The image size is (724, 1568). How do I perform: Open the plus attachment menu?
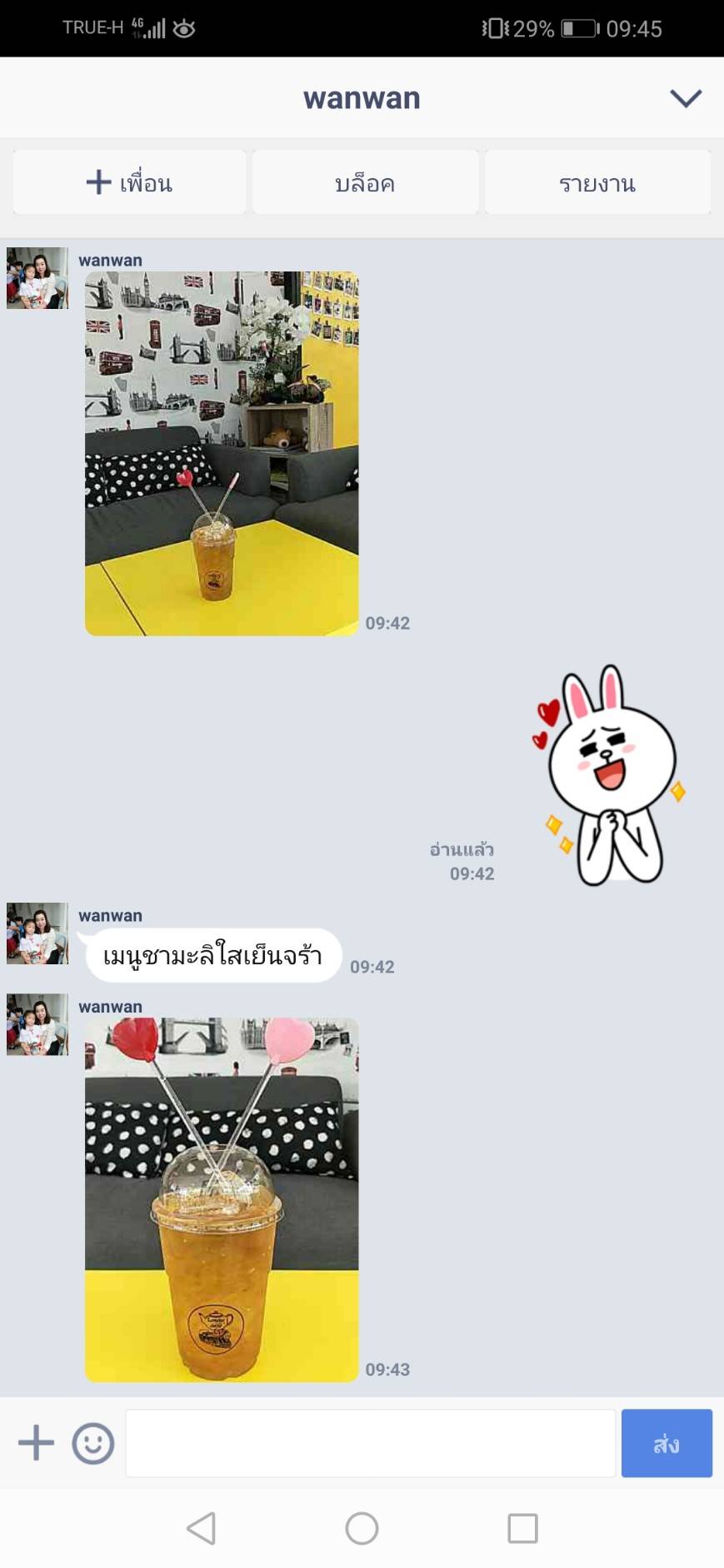[x=36, y=1443]
